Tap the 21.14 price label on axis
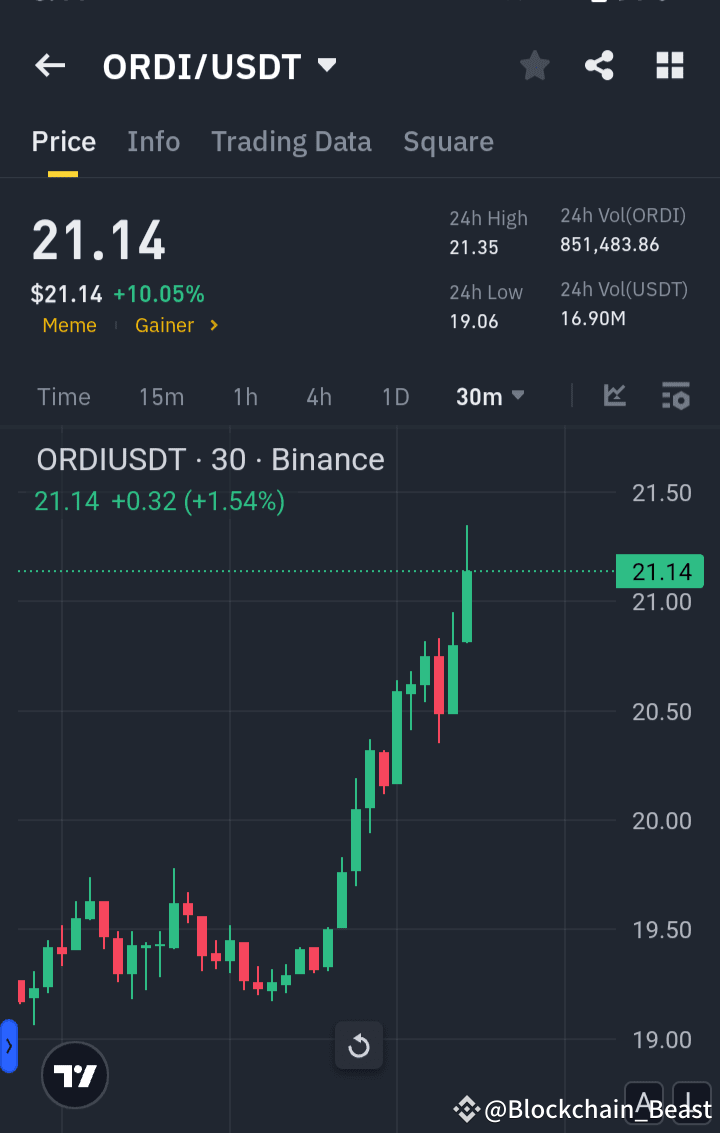This screenshot has height=1133, width=720. (x=659, y=571)
